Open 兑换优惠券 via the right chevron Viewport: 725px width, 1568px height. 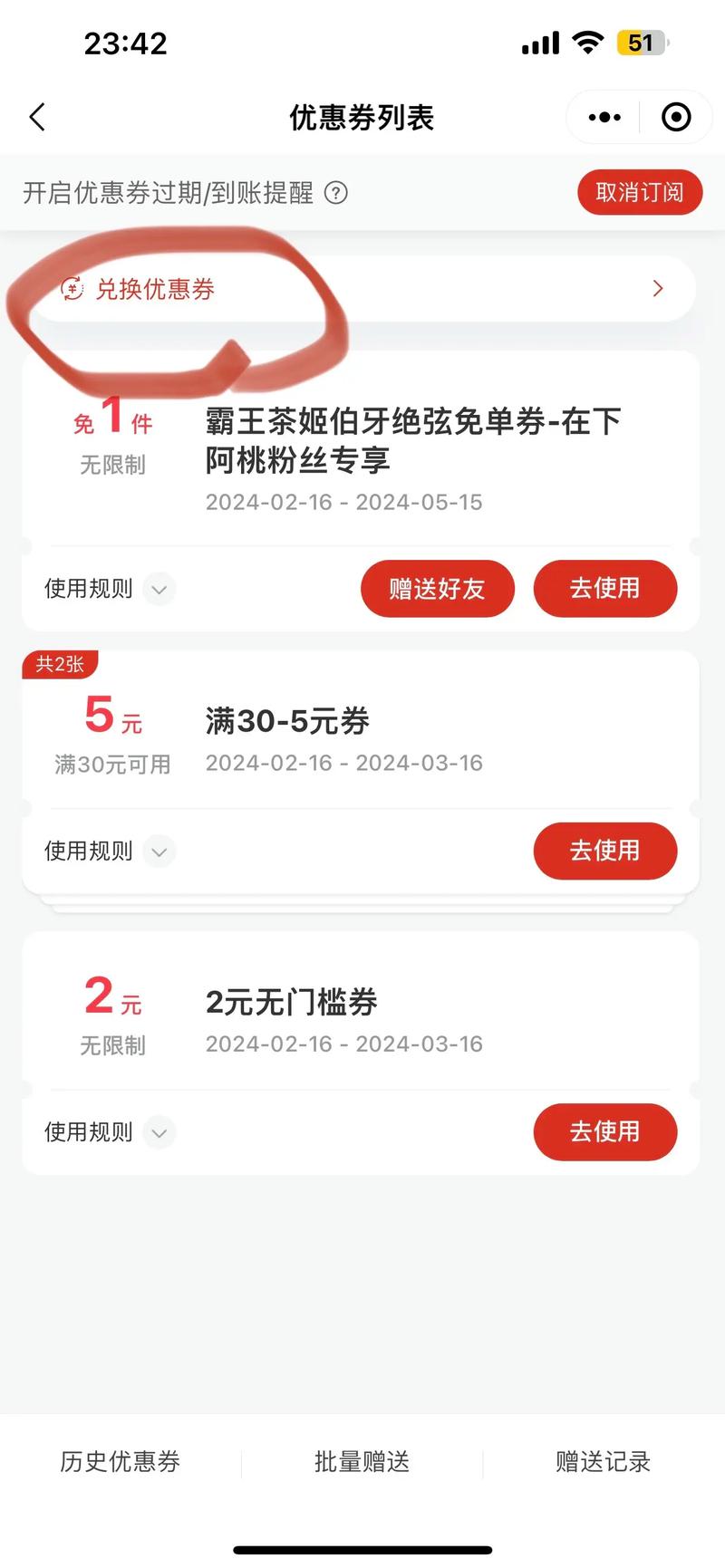(x=658, y=289)
